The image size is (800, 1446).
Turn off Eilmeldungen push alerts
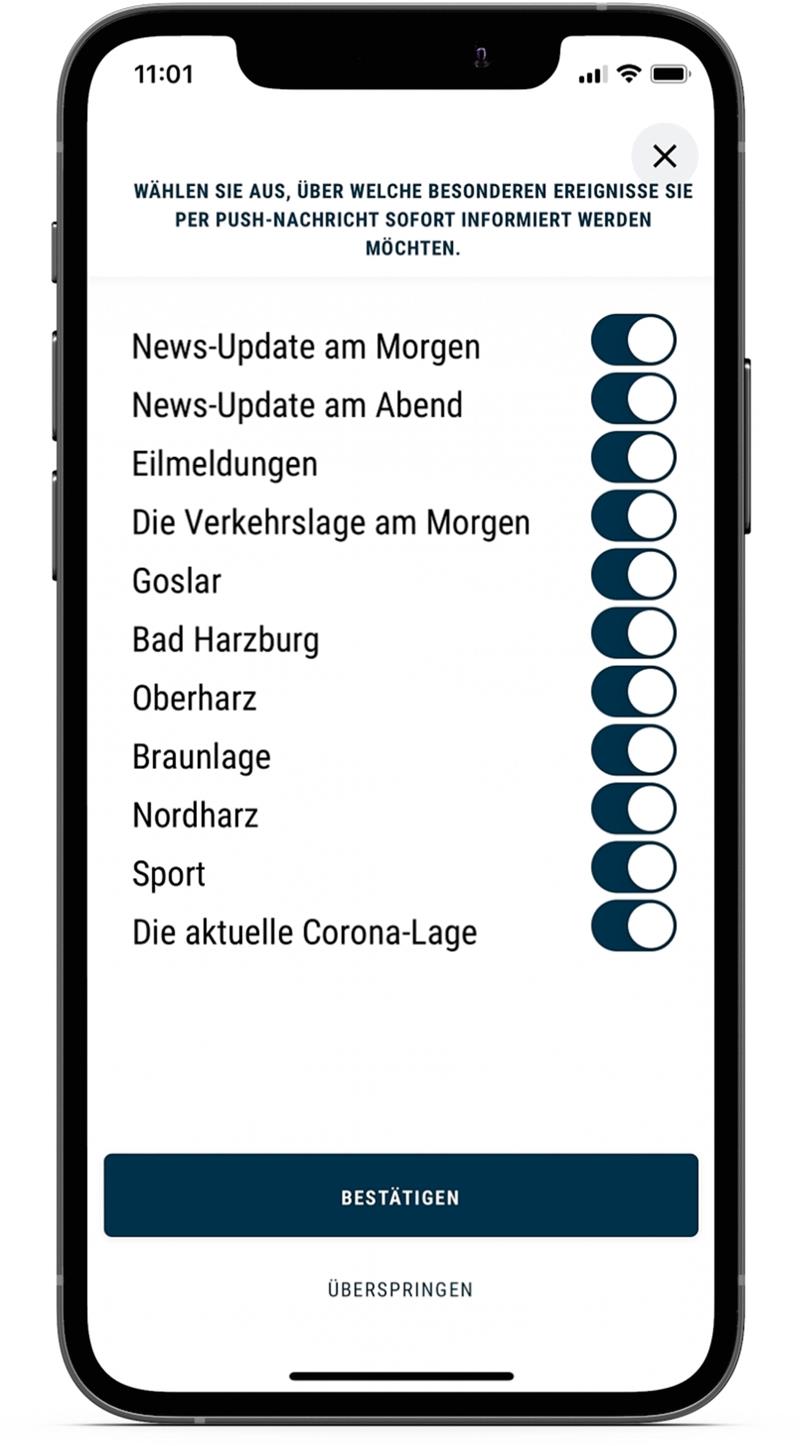(x=633, y=458)
